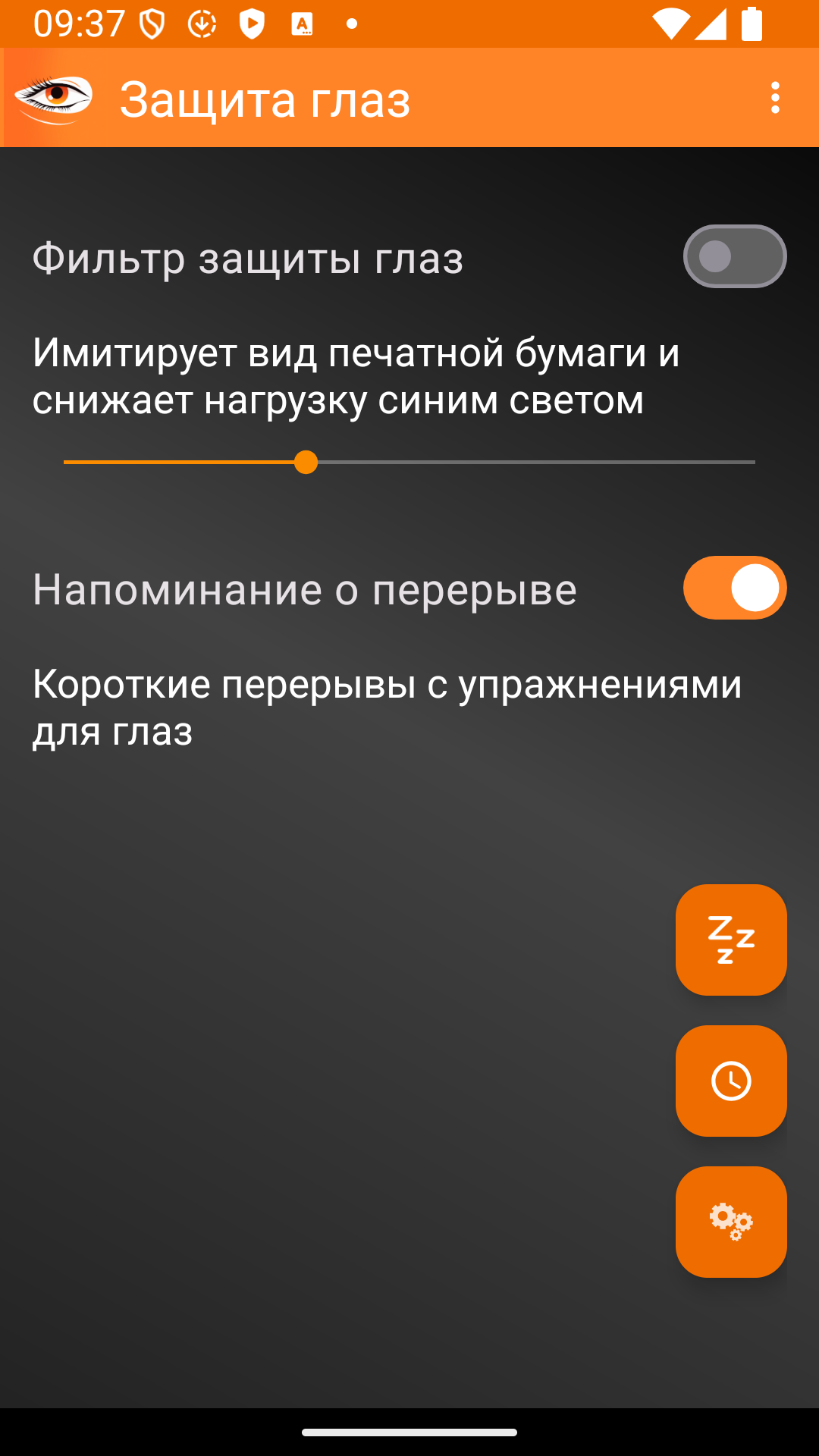The width and height of the screenshot is (819, 1456).
Task: Tap the sleep Zzz floating button
Action: click(x=731, y=940)
